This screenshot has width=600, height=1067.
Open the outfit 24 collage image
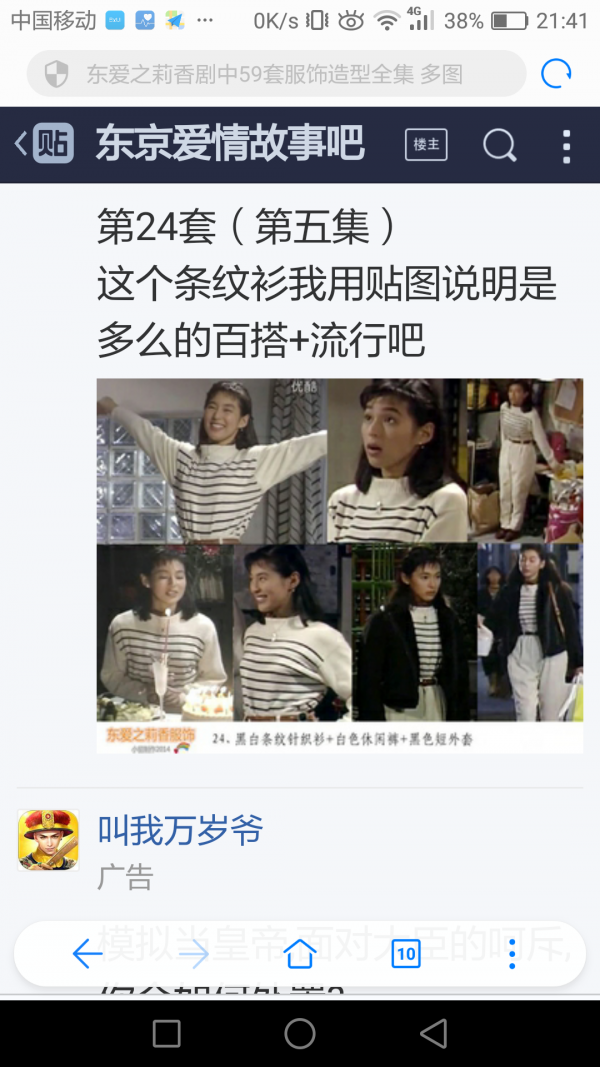(339, 565)
